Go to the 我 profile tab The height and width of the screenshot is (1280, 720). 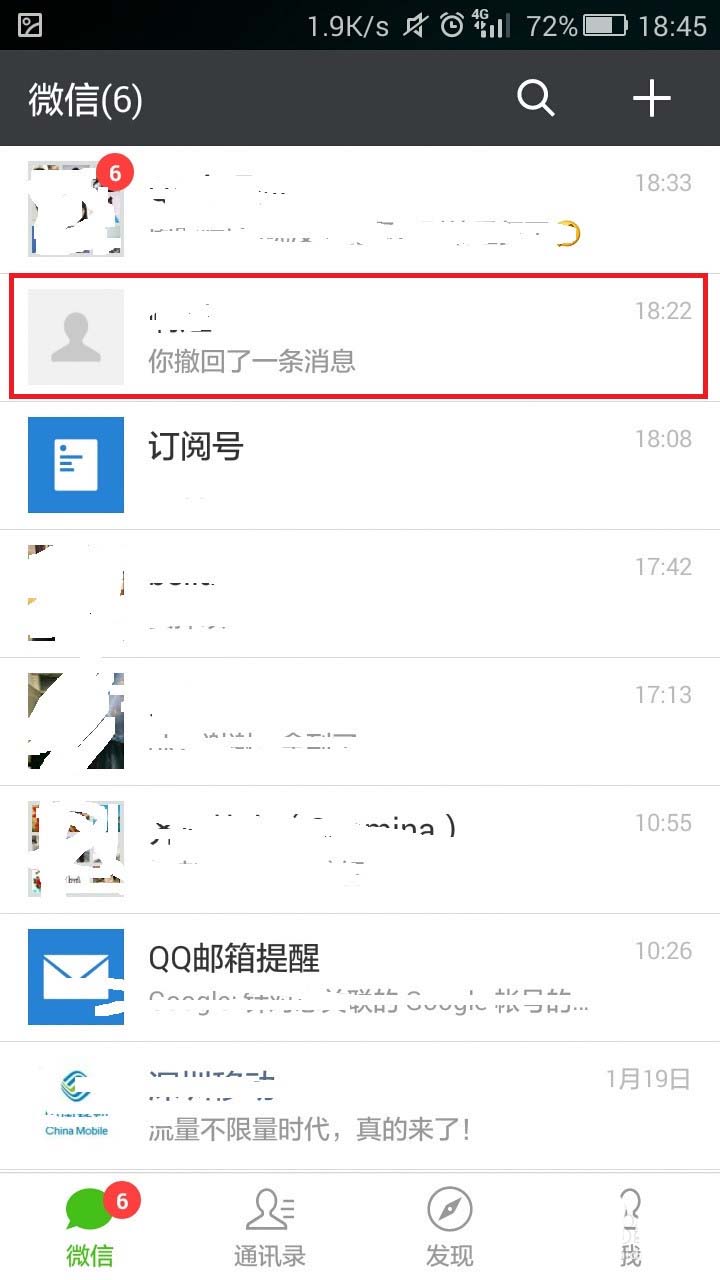pyautogui.click(x=630, y=1227)
